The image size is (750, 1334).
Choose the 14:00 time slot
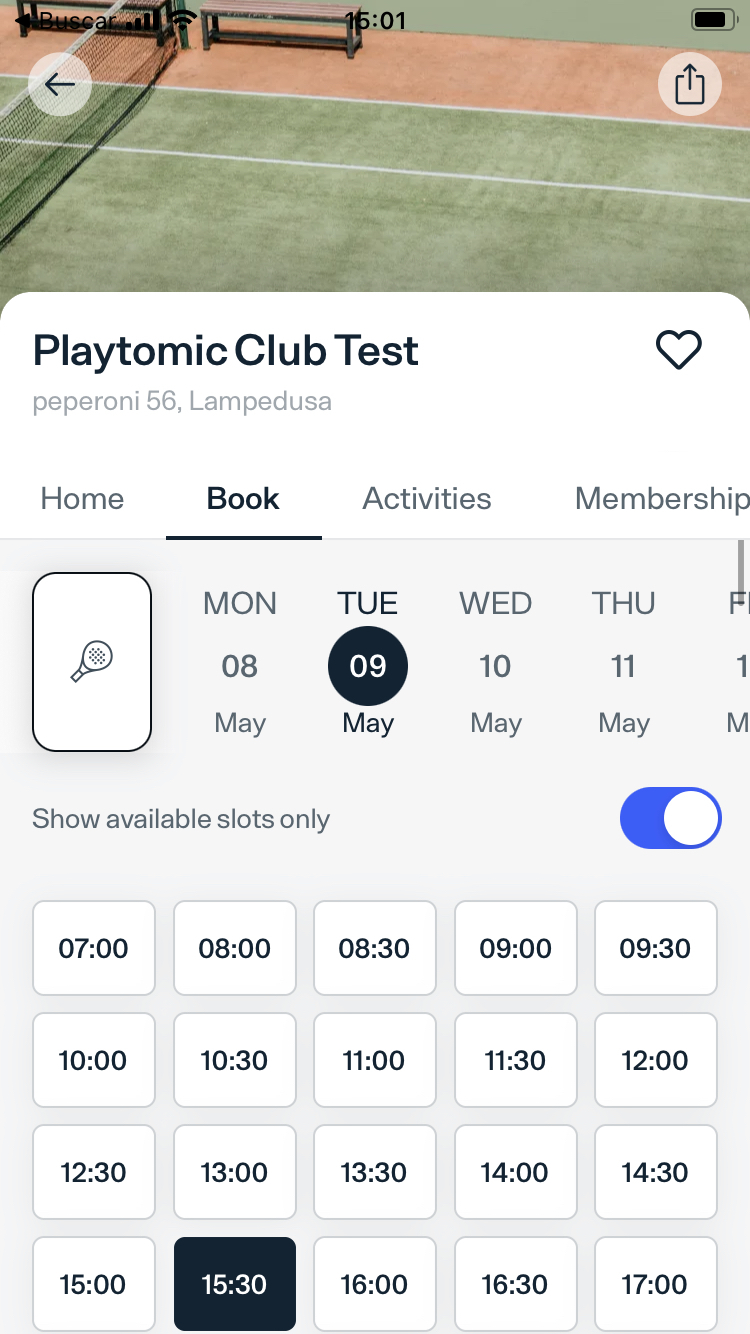pos(516,1172)
